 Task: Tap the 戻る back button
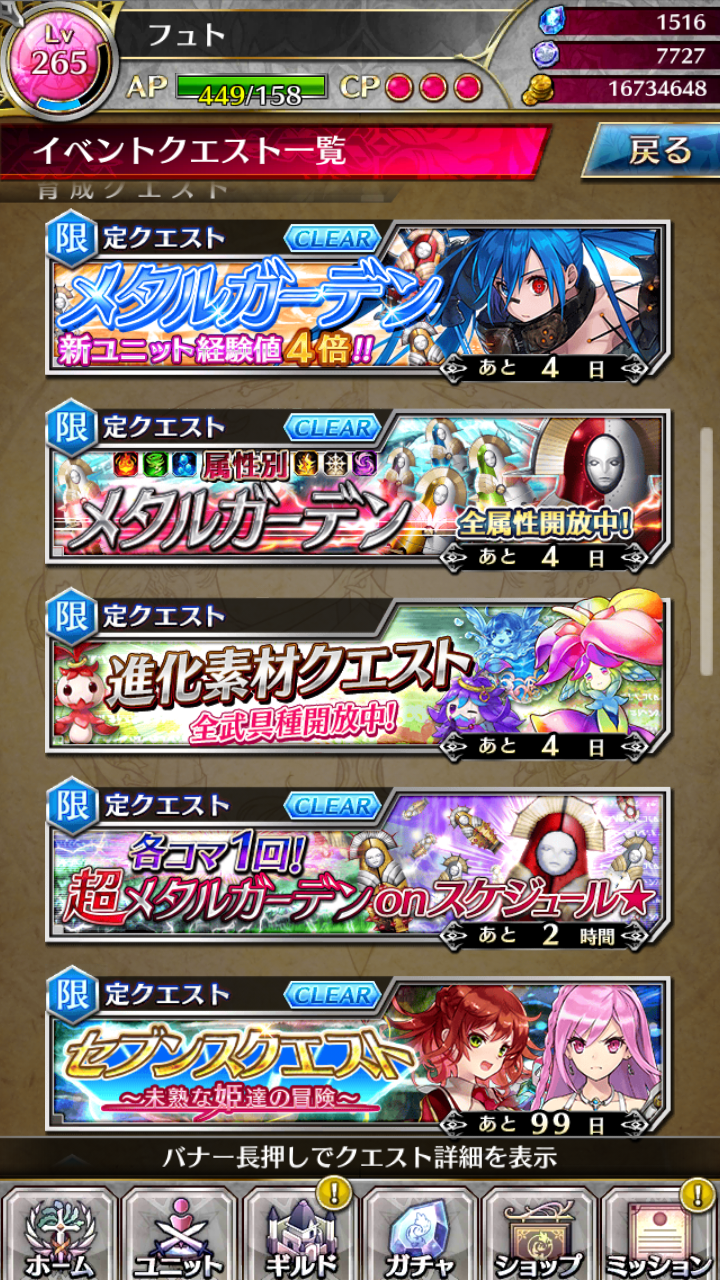[x=654, y=151]
